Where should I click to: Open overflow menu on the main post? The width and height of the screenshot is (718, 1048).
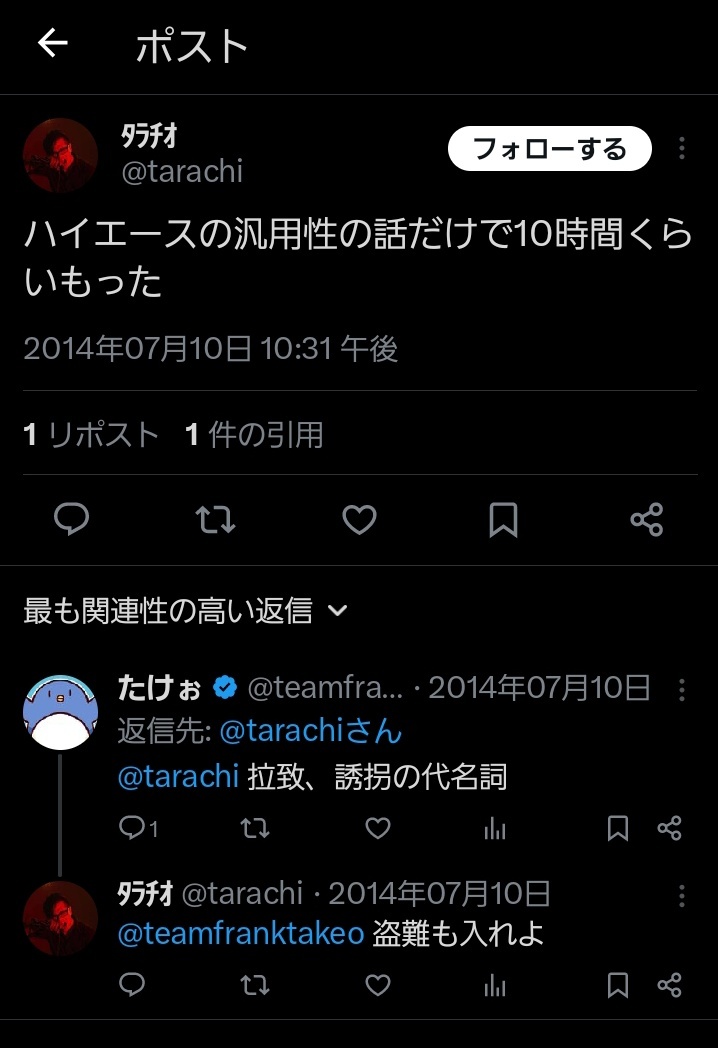pyautogui.click(x=682, y=149)
